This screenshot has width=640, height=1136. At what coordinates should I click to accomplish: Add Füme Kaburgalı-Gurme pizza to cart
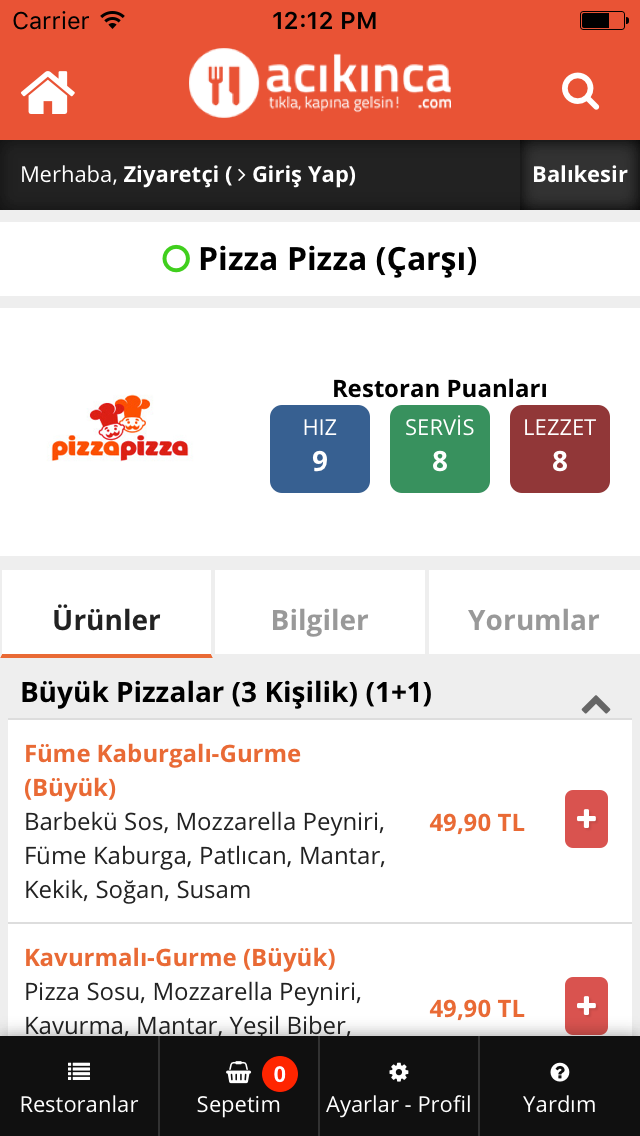(x=586, y=820)
